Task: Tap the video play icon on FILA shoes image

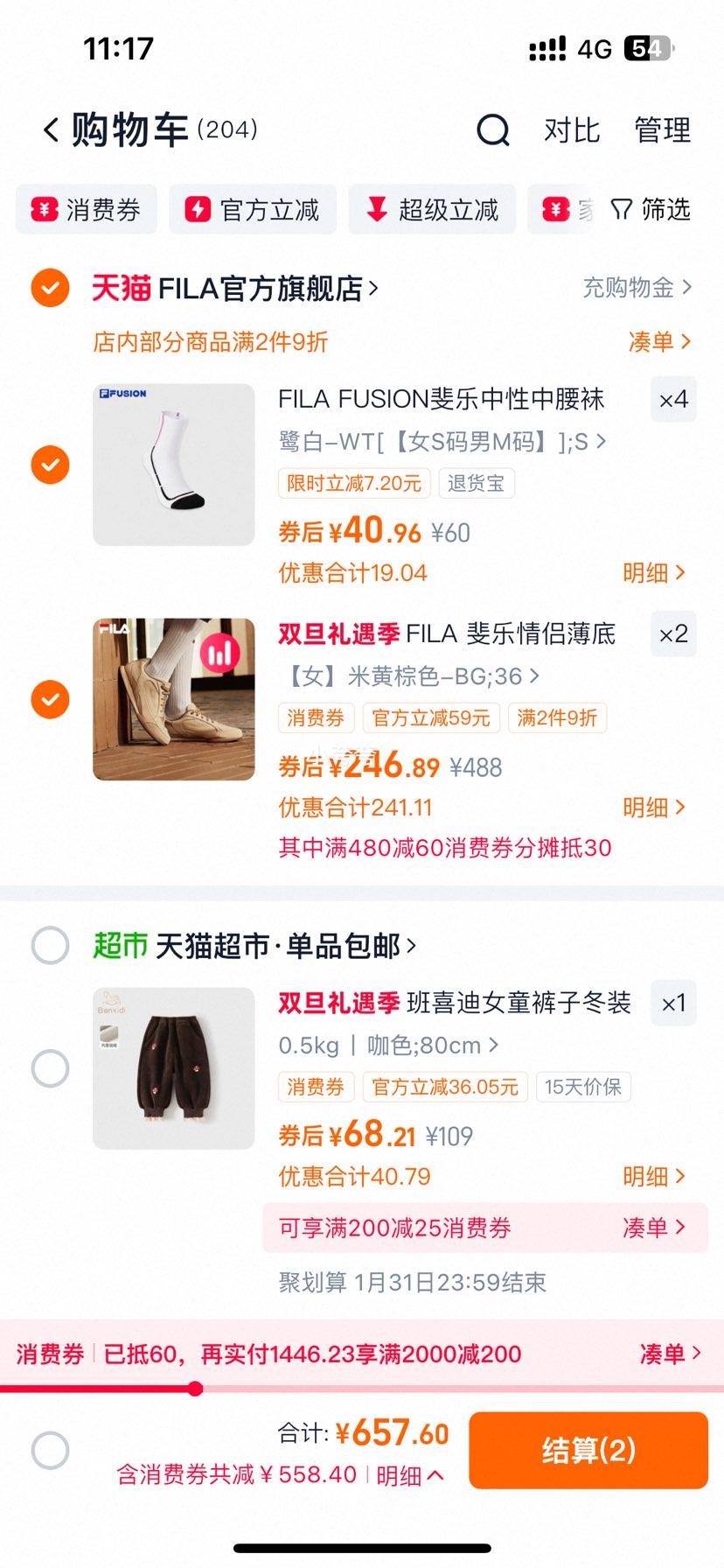Action: tap(217, 653)
